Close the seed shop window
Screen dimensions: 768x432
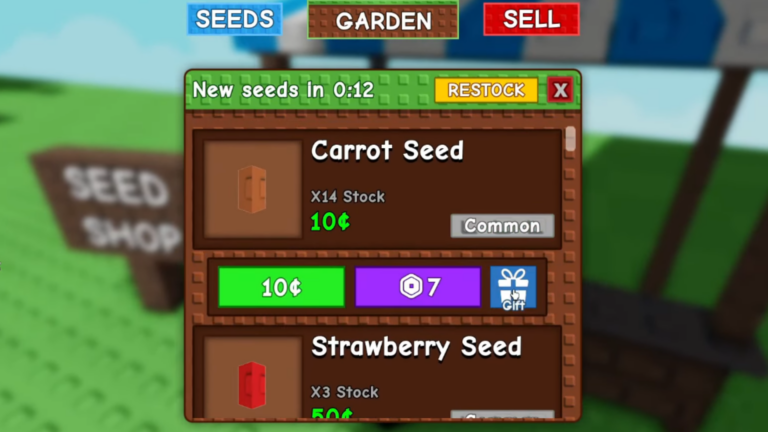click(560, 90)
